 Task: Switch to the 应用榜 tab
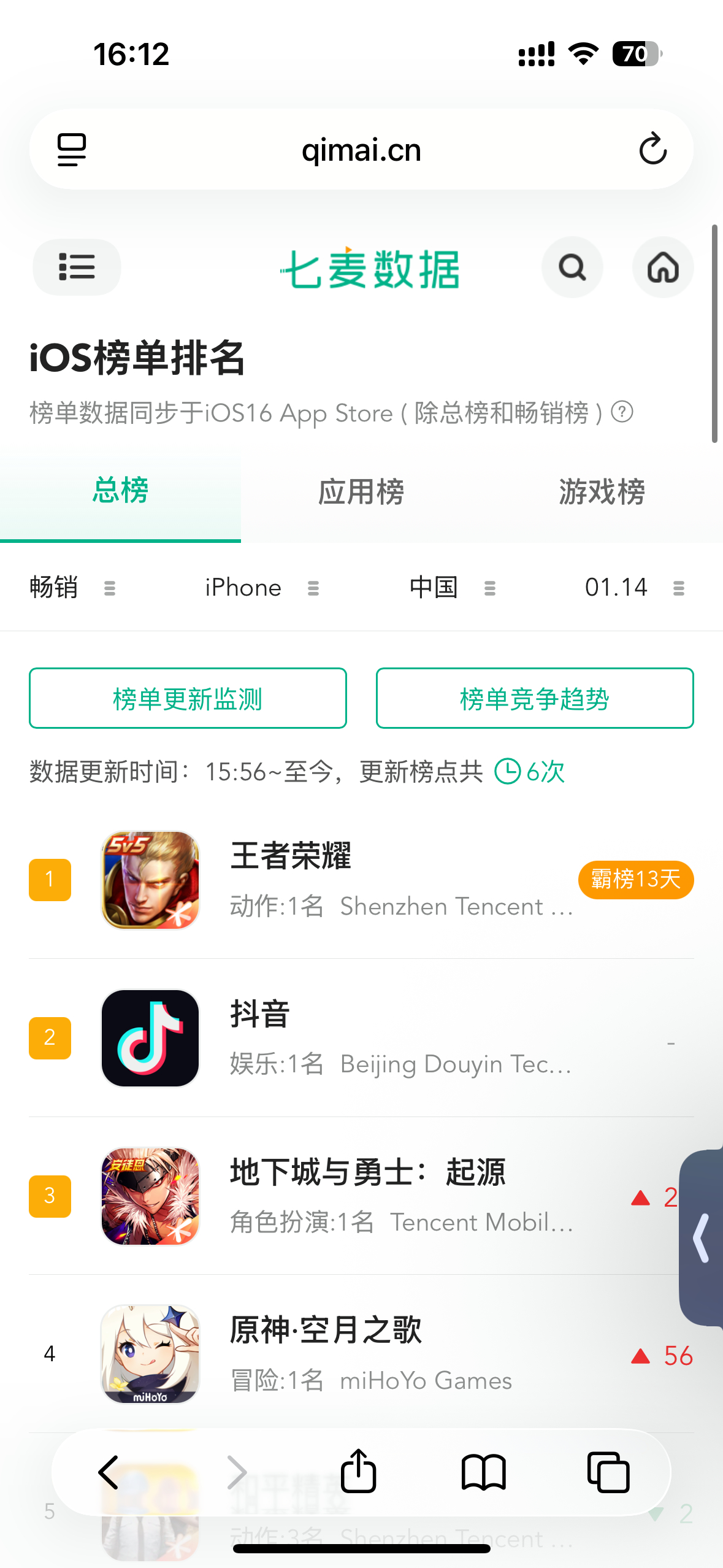(x=361, y=492)
